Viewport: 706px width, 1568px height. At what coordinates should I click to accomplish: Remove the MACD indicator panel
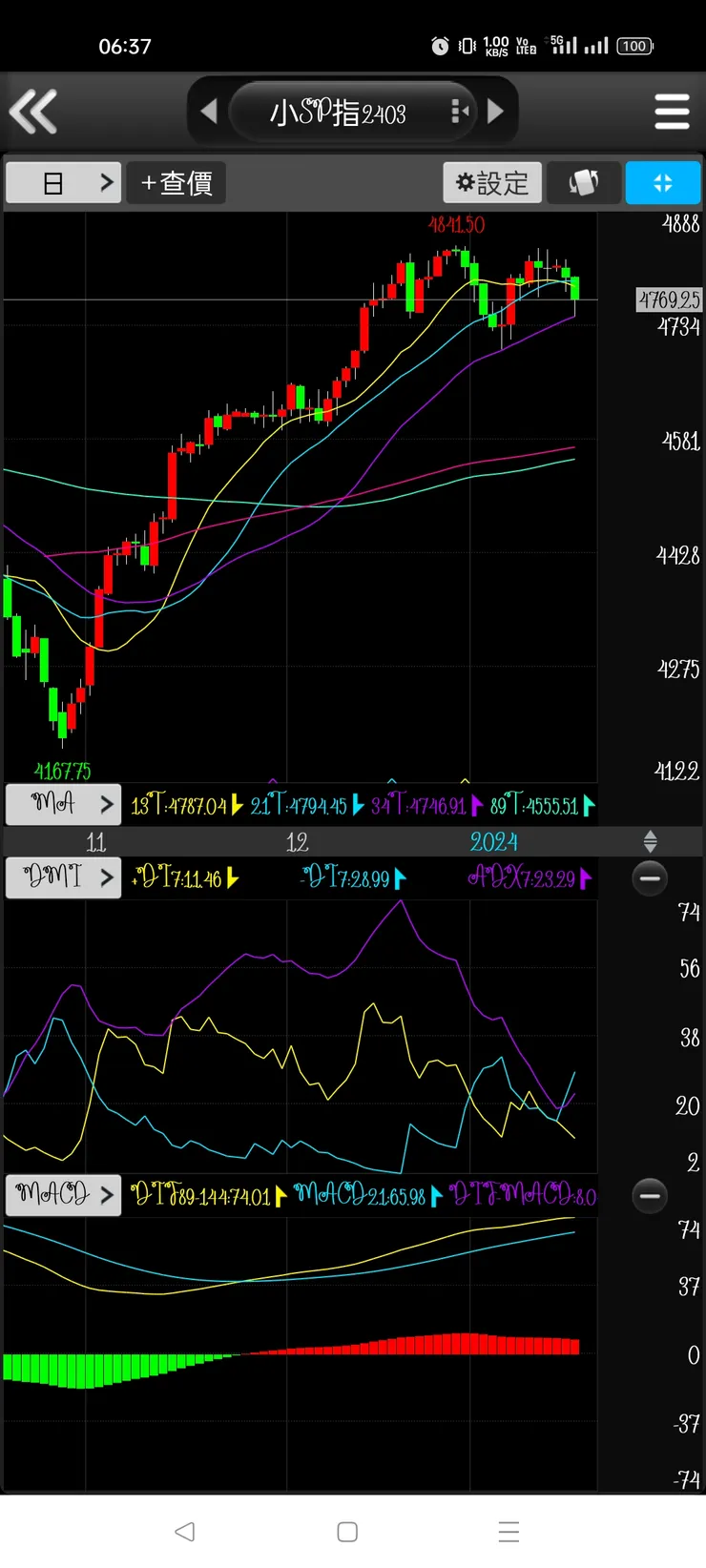coord(650,1195)
